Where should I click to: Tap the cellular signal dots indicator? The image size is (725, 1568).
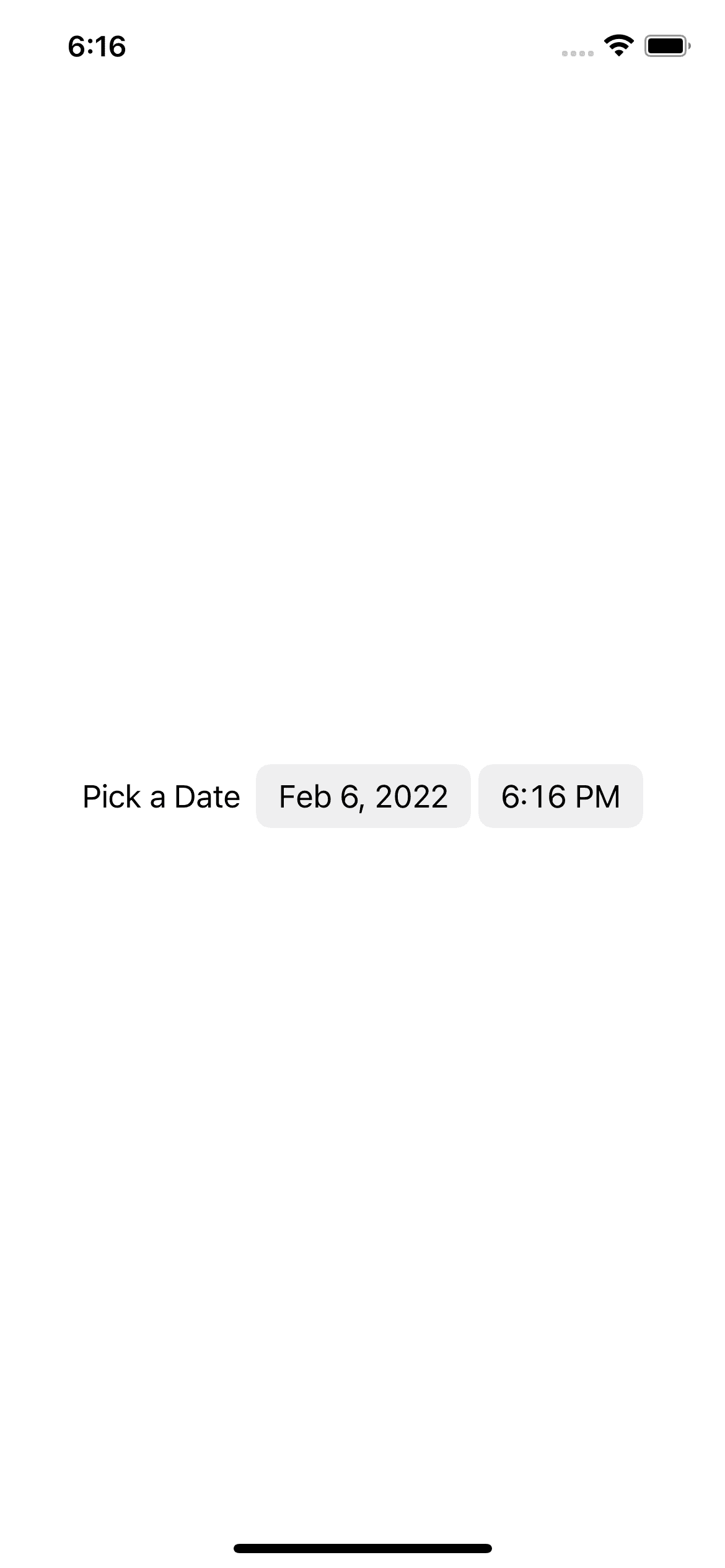click(x=576, y=54)
